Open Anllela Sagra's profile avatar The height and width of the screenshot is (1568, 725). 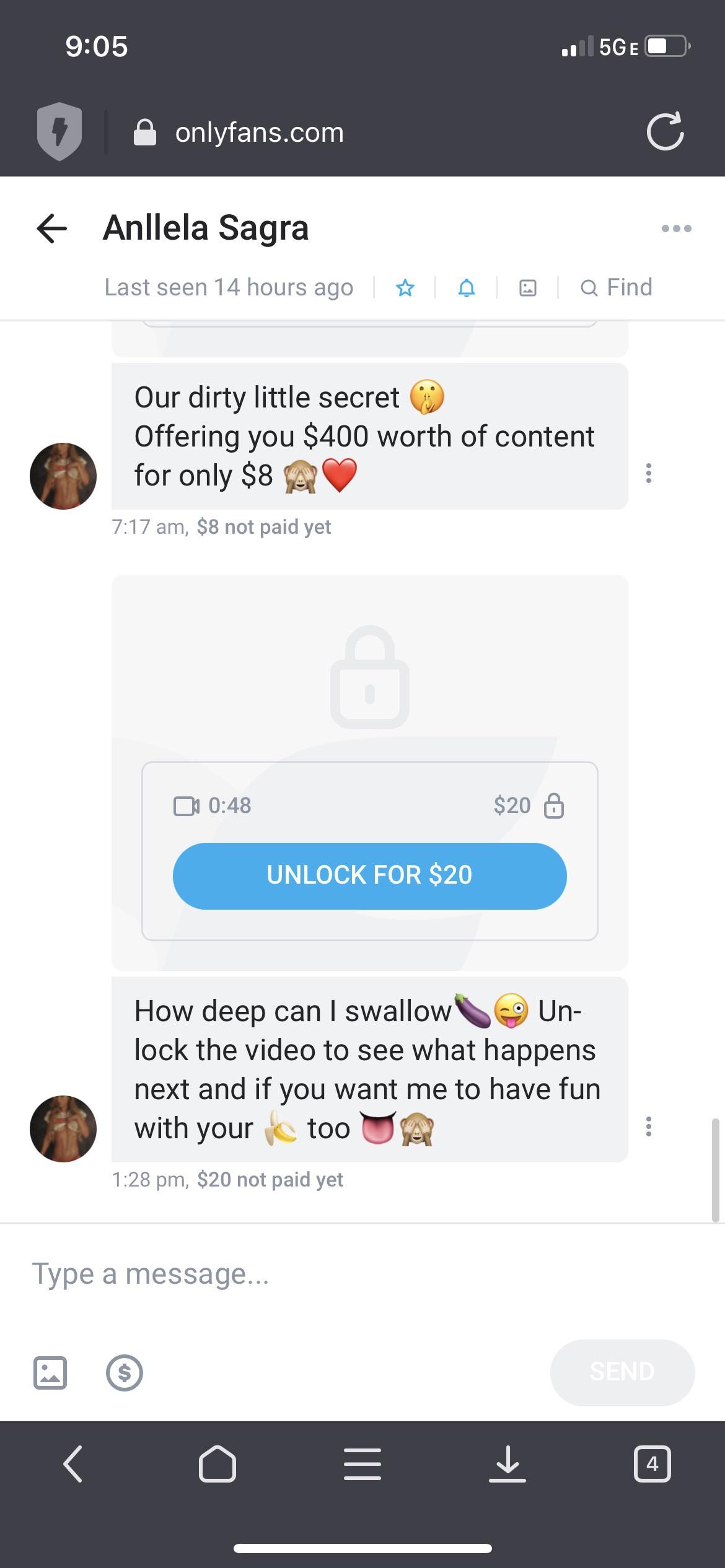click(63, 474)
